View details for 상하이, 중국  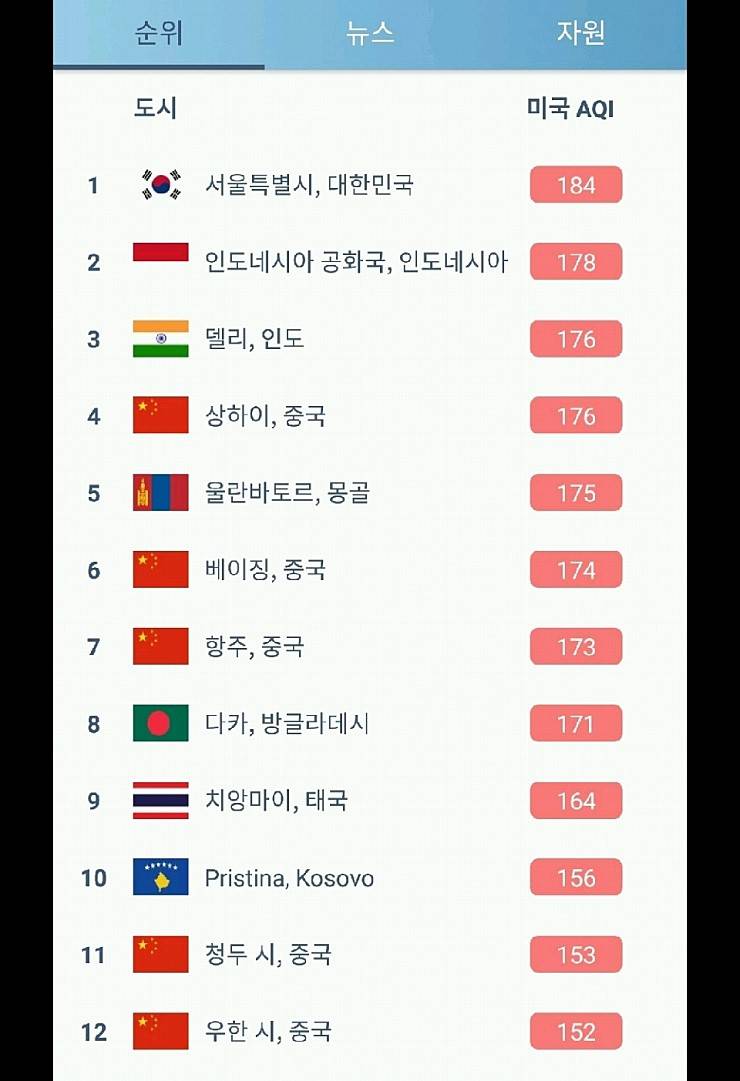370,416
